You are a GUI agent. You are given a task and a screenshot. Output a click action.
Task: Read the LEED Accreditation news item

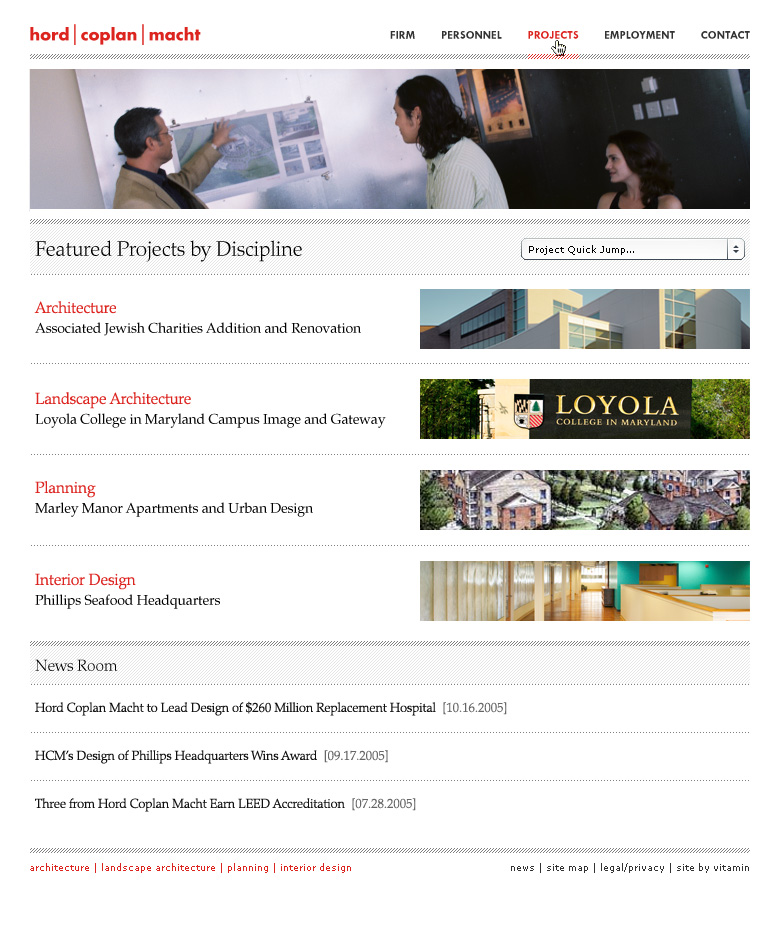coord(190,804)
